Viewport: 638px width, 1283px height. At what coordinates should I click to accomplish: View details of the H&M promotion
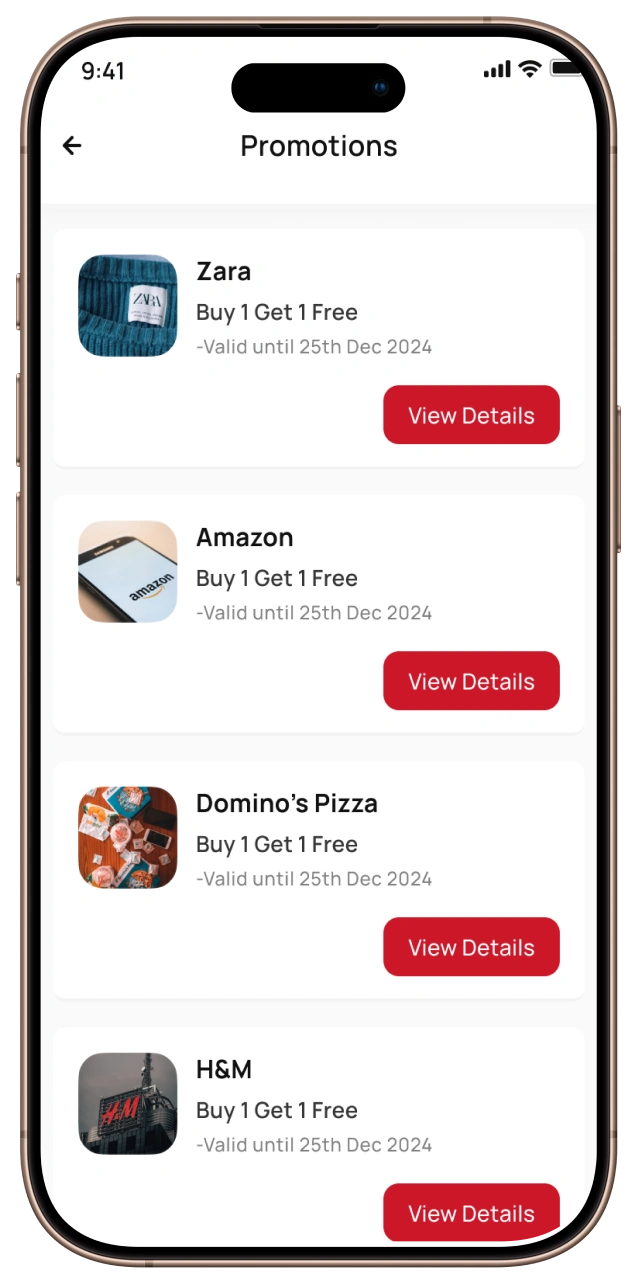tap(471, 1212)
